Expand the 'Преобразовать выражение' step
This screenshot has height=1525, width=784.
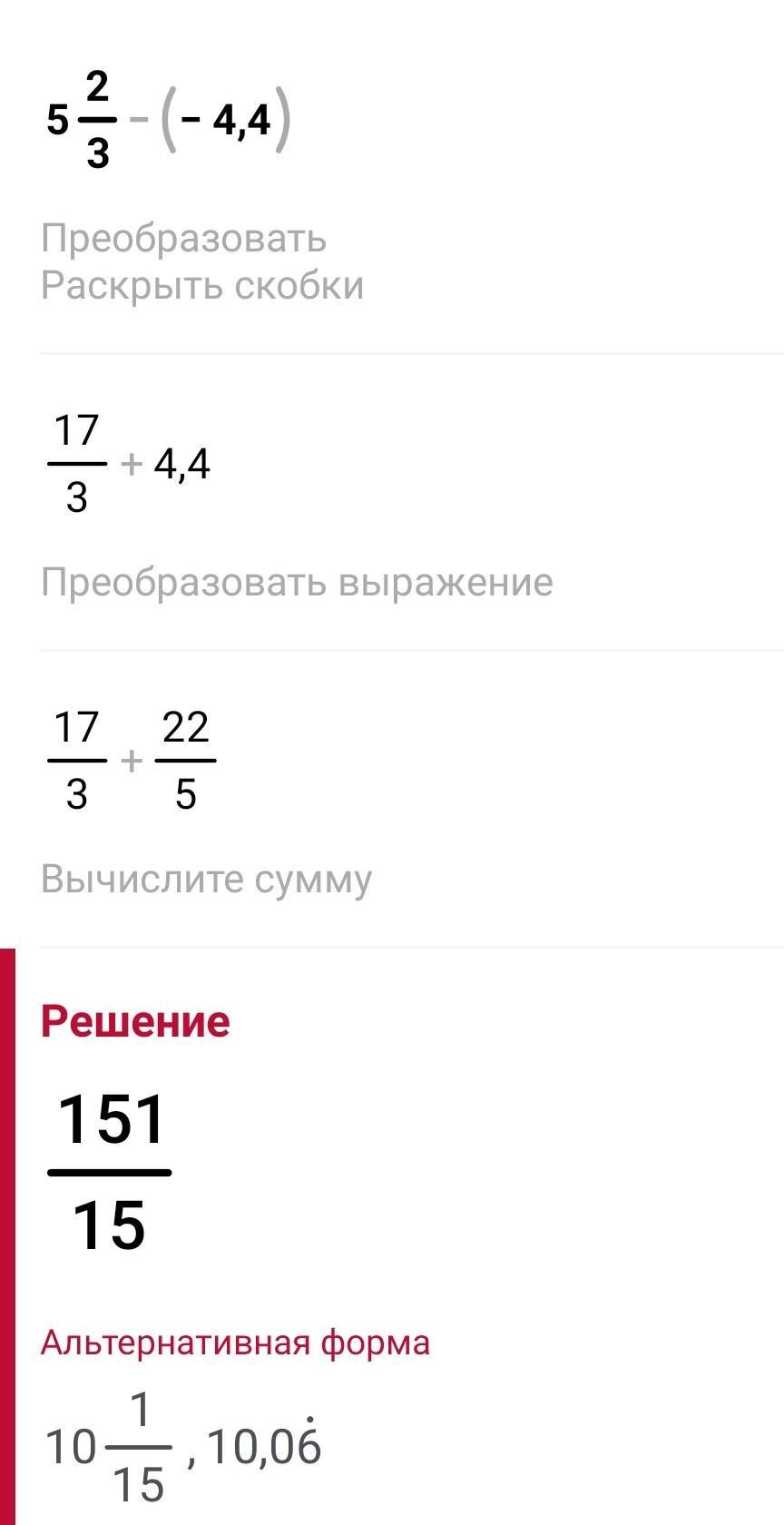297,582
